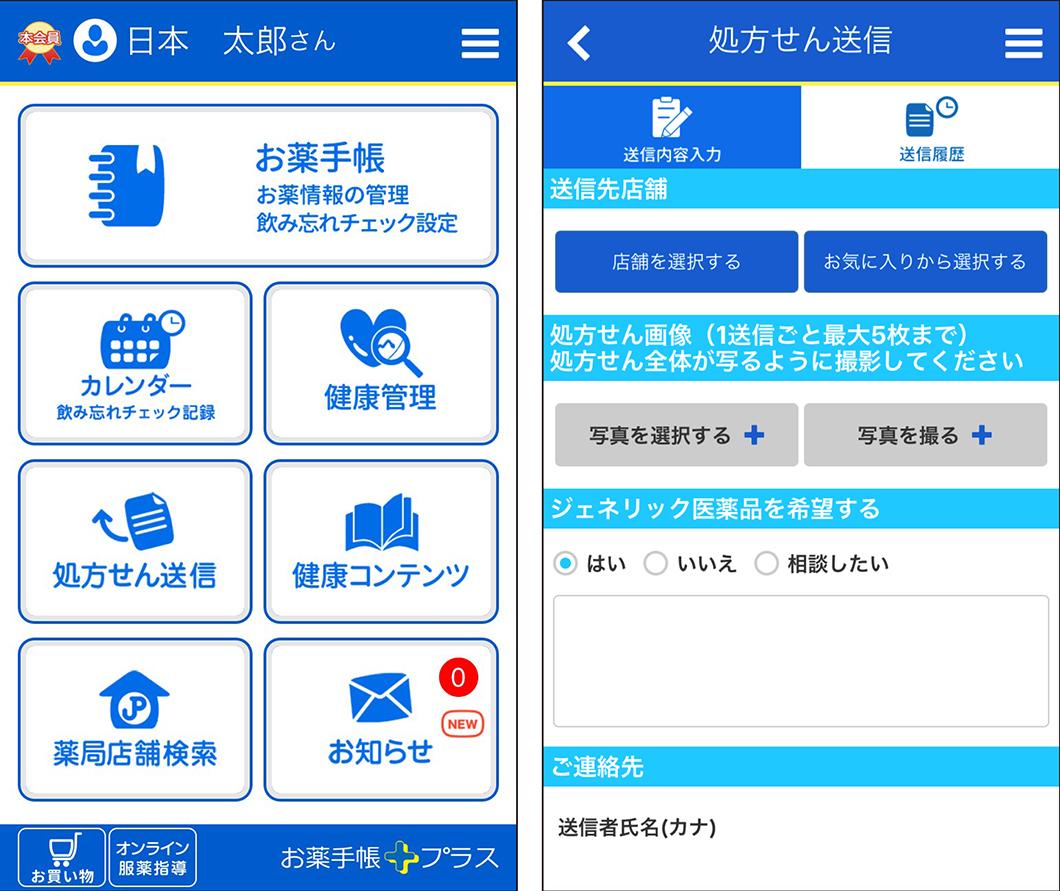The image size is (1060, 891).
Task: Tap 写真を選択する to pick a photo
Action: point(677,435)
